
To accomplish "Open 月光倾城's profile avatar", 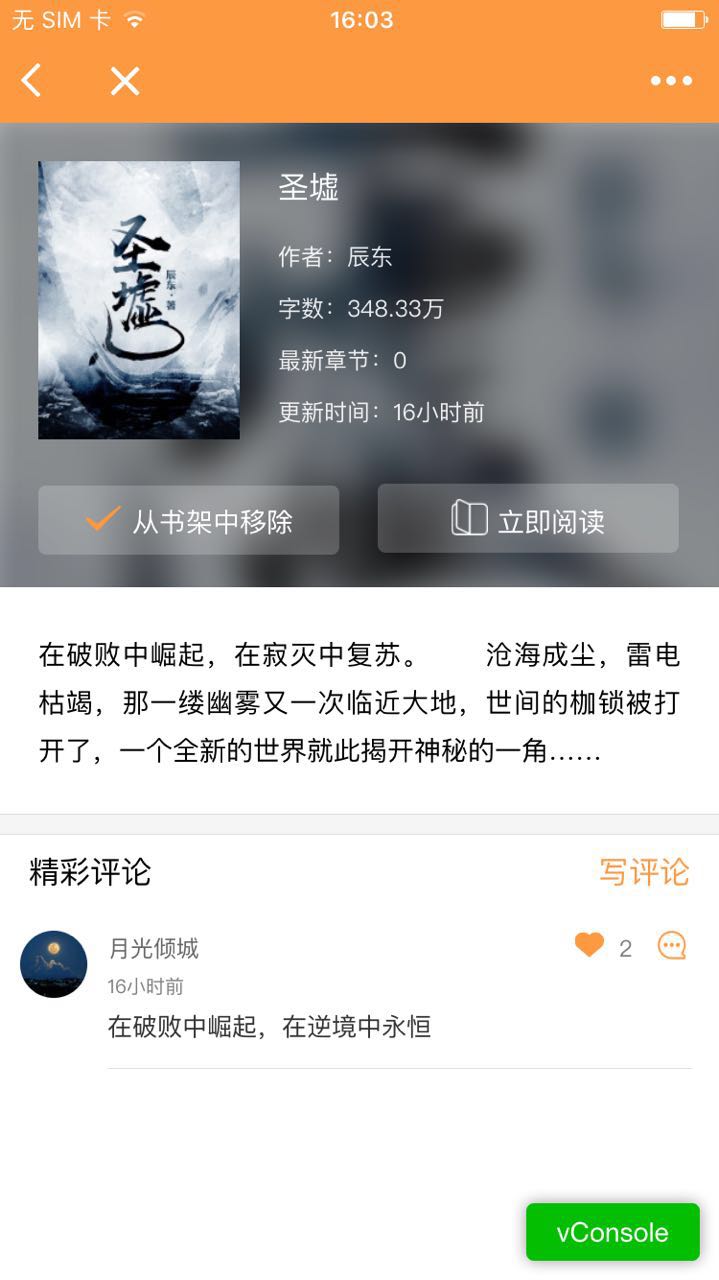I will [54, 964].
